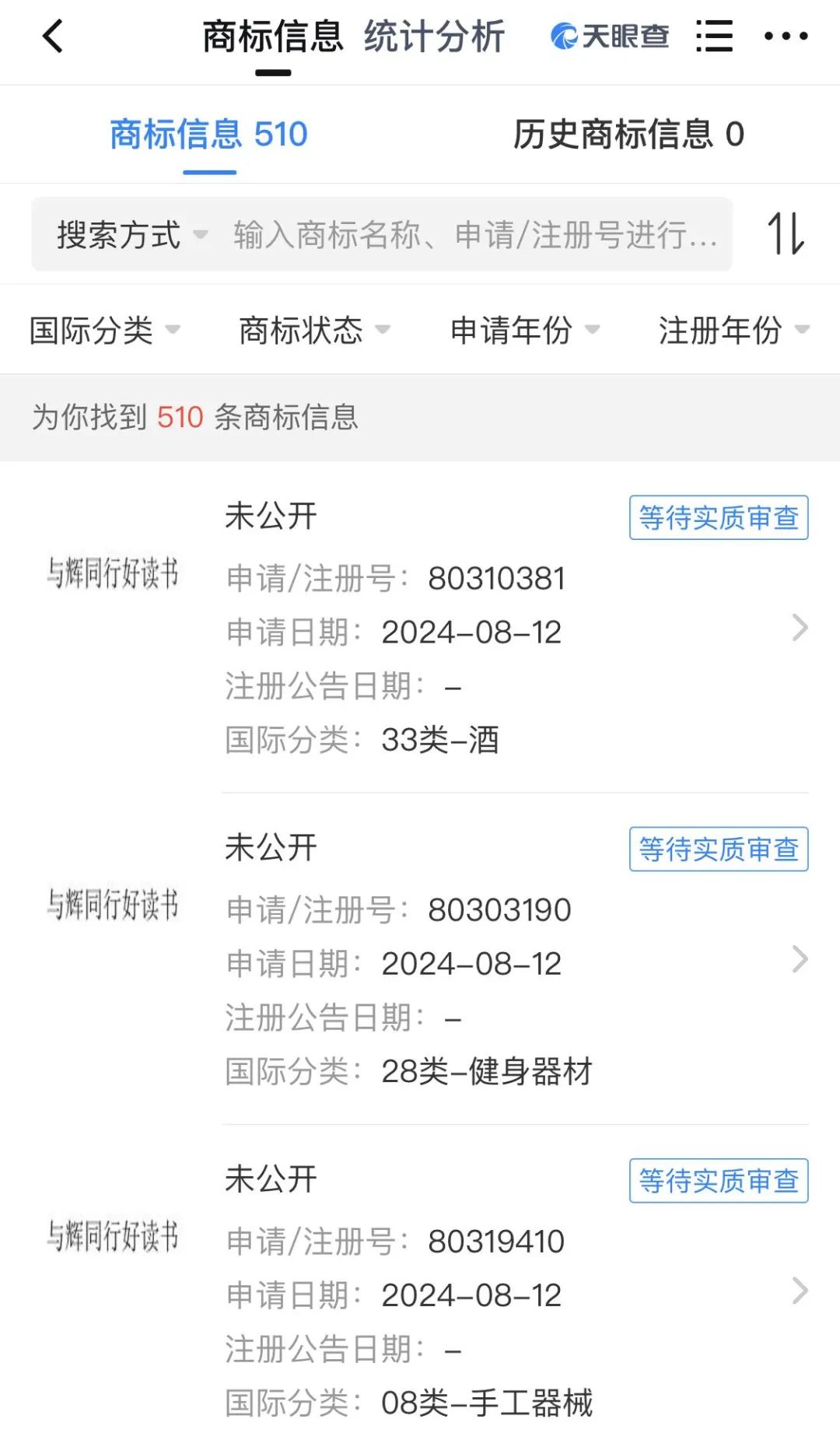Screen dimensions: 840x1454
Task: Tap the sort order arrows icon
Action: click(x=786, y=233)
